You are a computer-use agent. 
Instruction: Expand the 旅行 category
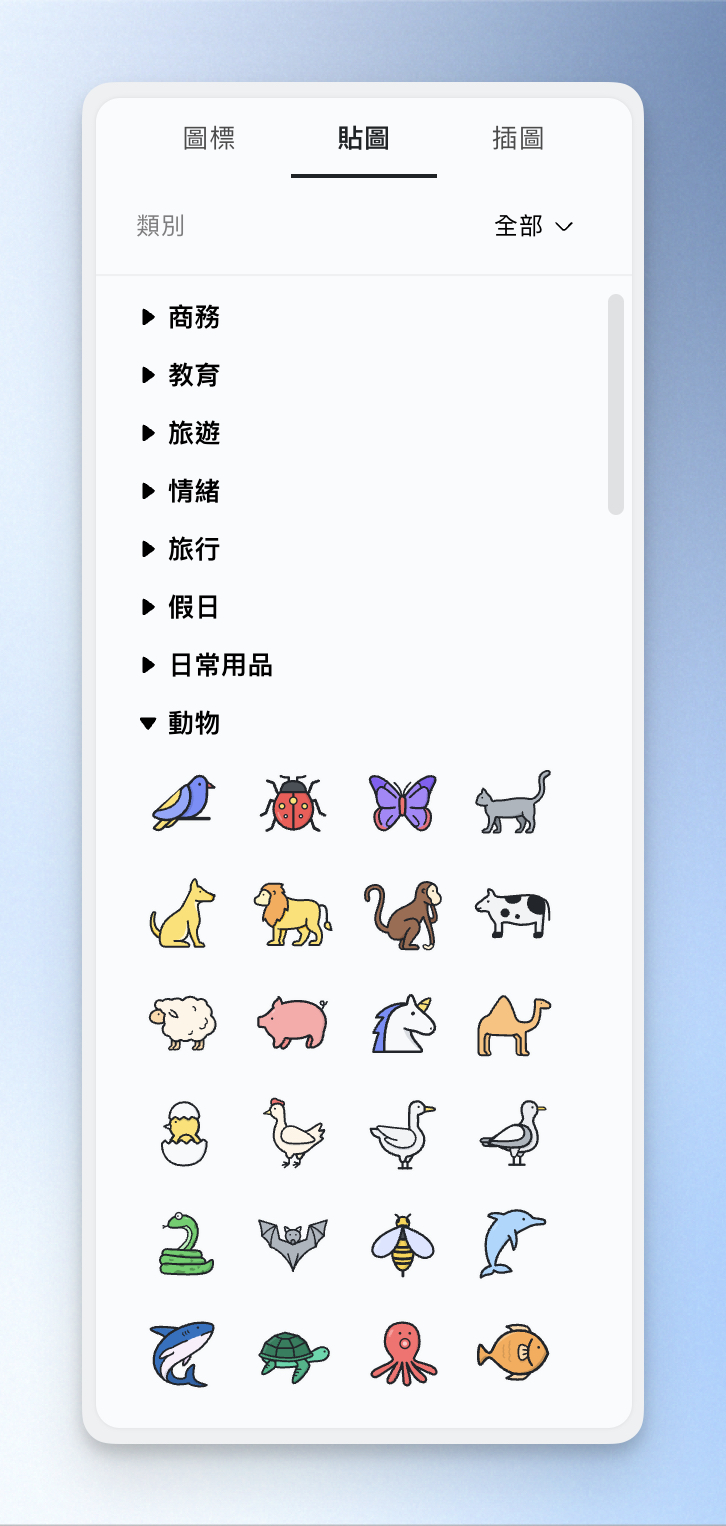click(180, 550)
